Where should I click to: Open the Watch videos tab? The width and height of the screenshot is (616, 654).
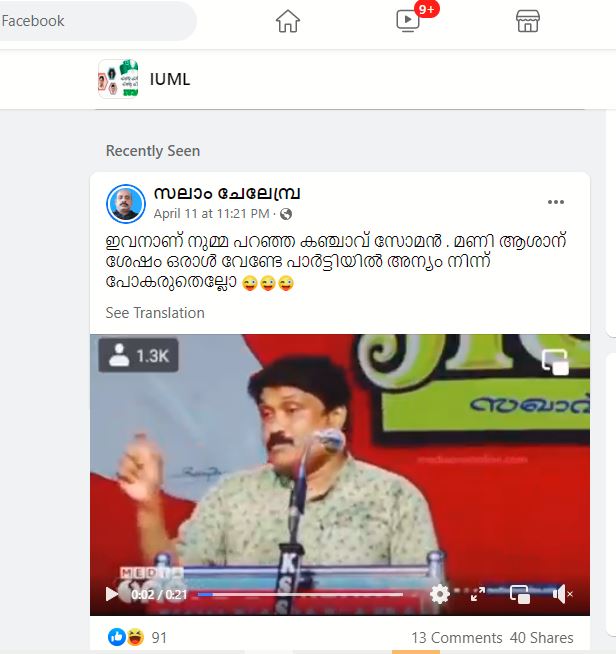point(408,21)
